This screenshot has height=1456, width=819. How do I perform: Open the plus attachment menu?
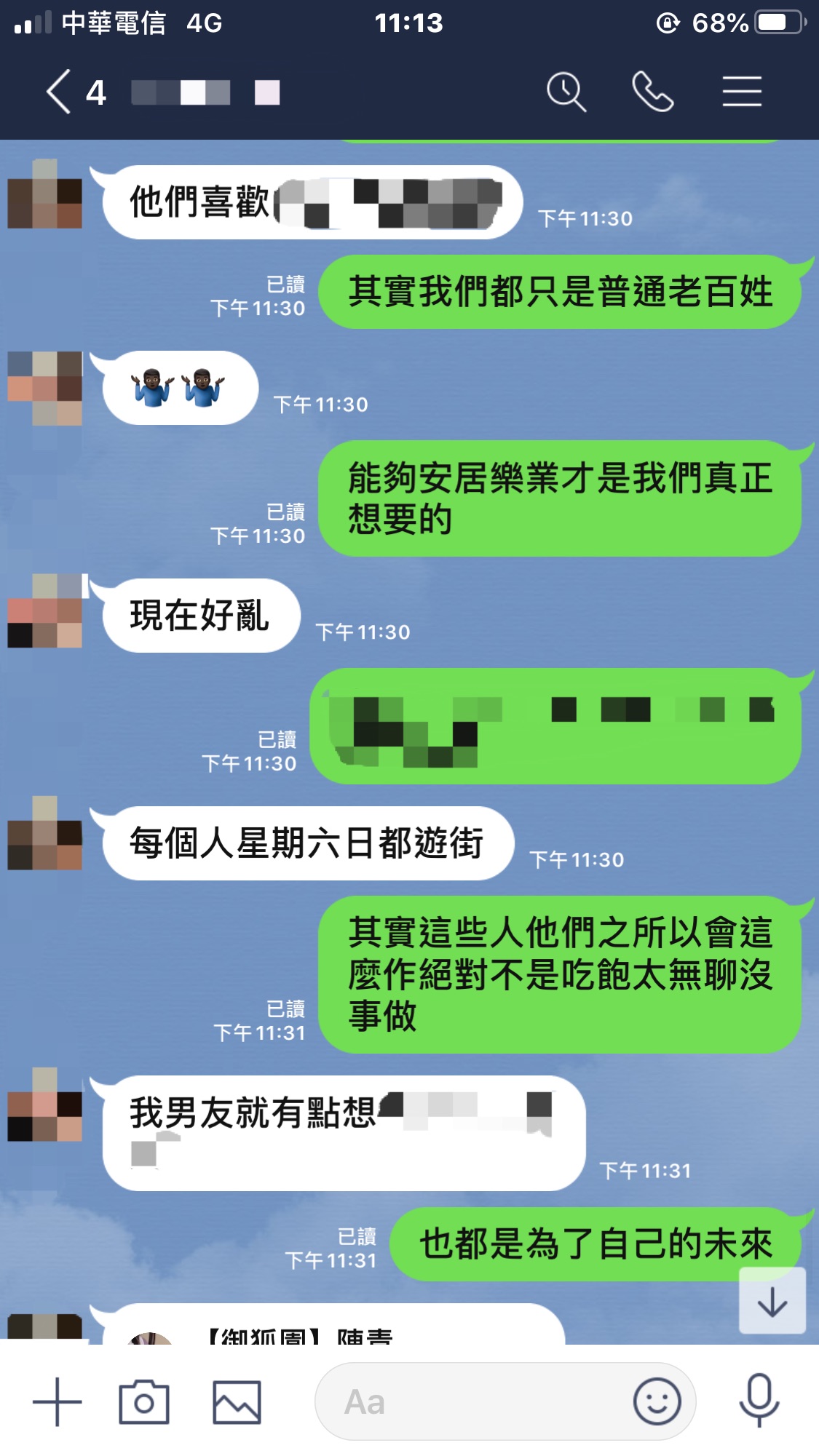point(58,1401)
